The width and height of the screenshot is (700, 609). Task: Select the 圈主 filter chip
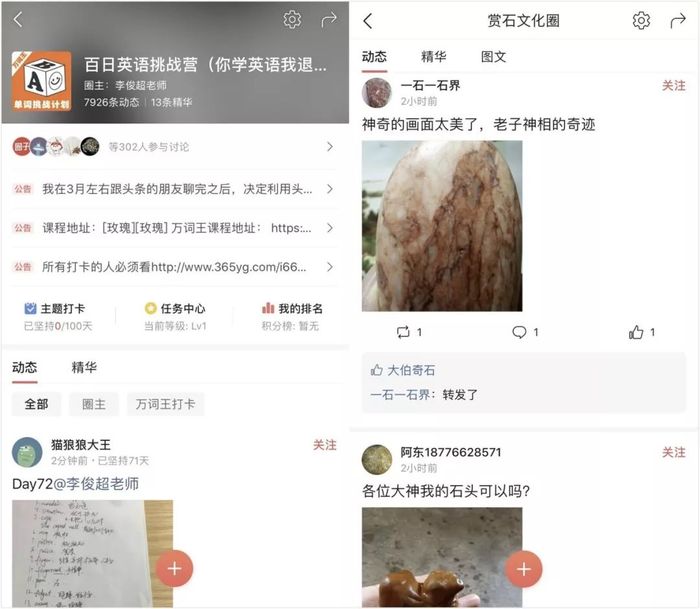(93, 404)
